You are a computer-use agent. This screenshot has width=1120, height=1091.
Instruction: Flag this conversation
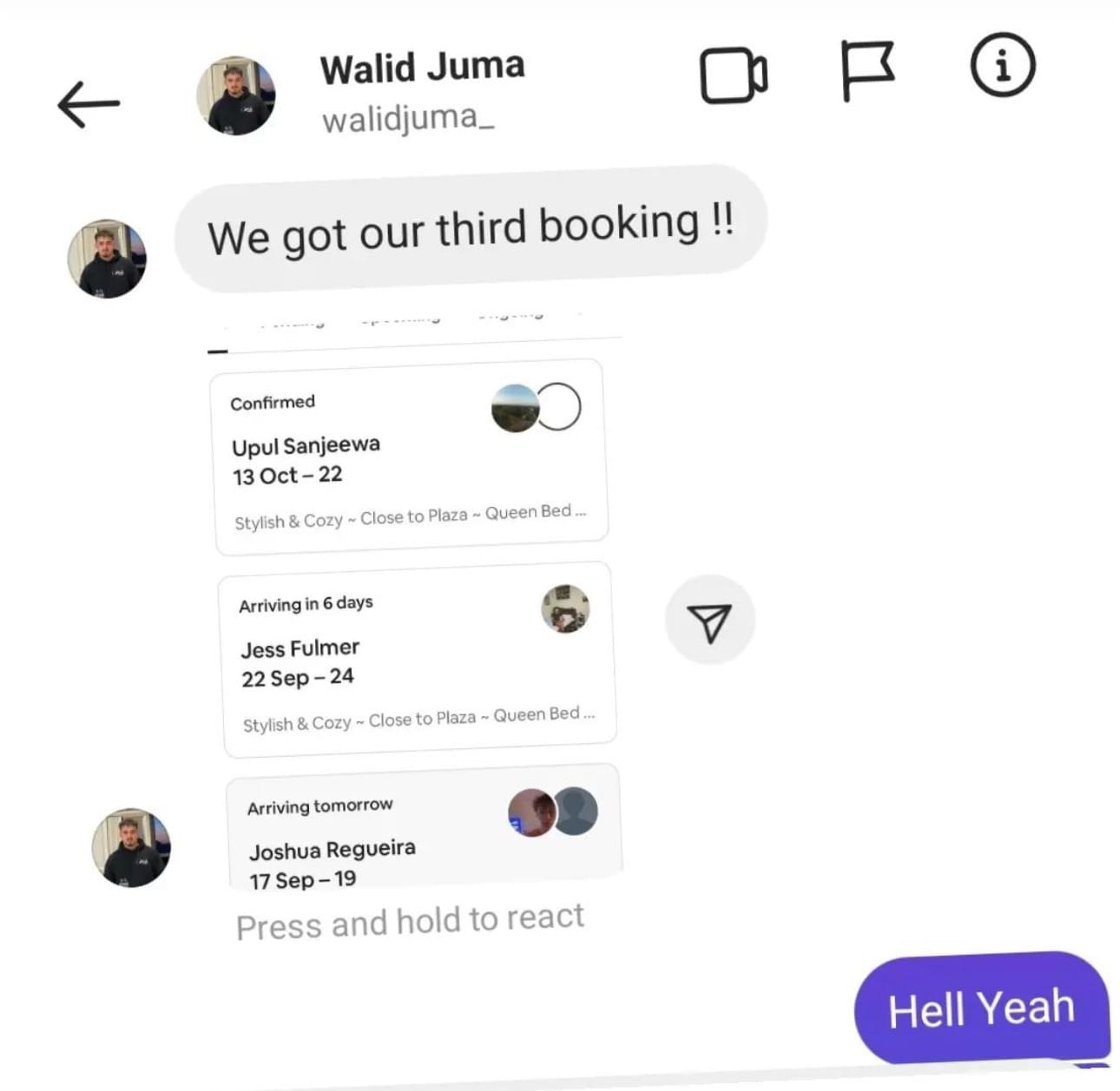click(866, 70)
